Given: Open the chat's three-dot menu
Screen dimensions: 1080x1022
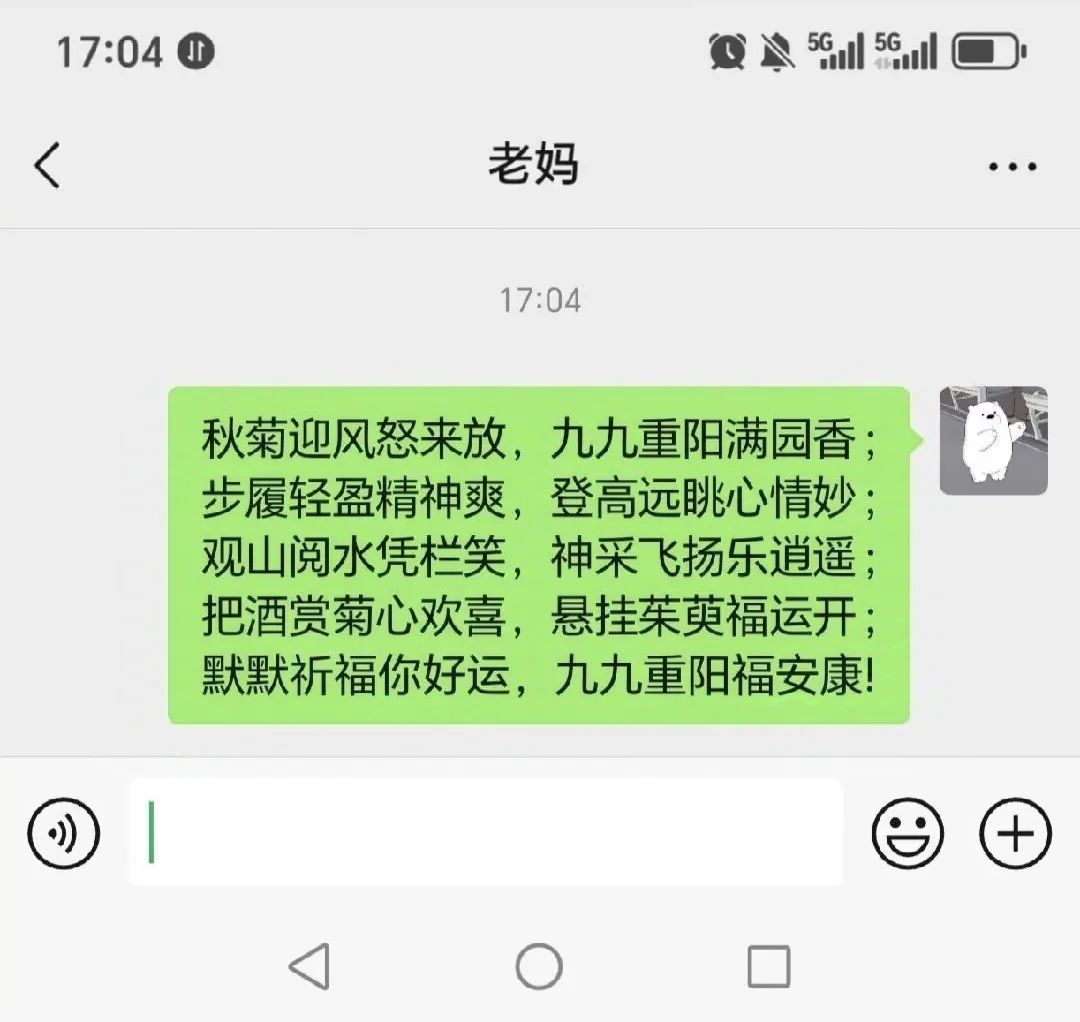Looking at the screenshot, I should [x=1012, y=167].
